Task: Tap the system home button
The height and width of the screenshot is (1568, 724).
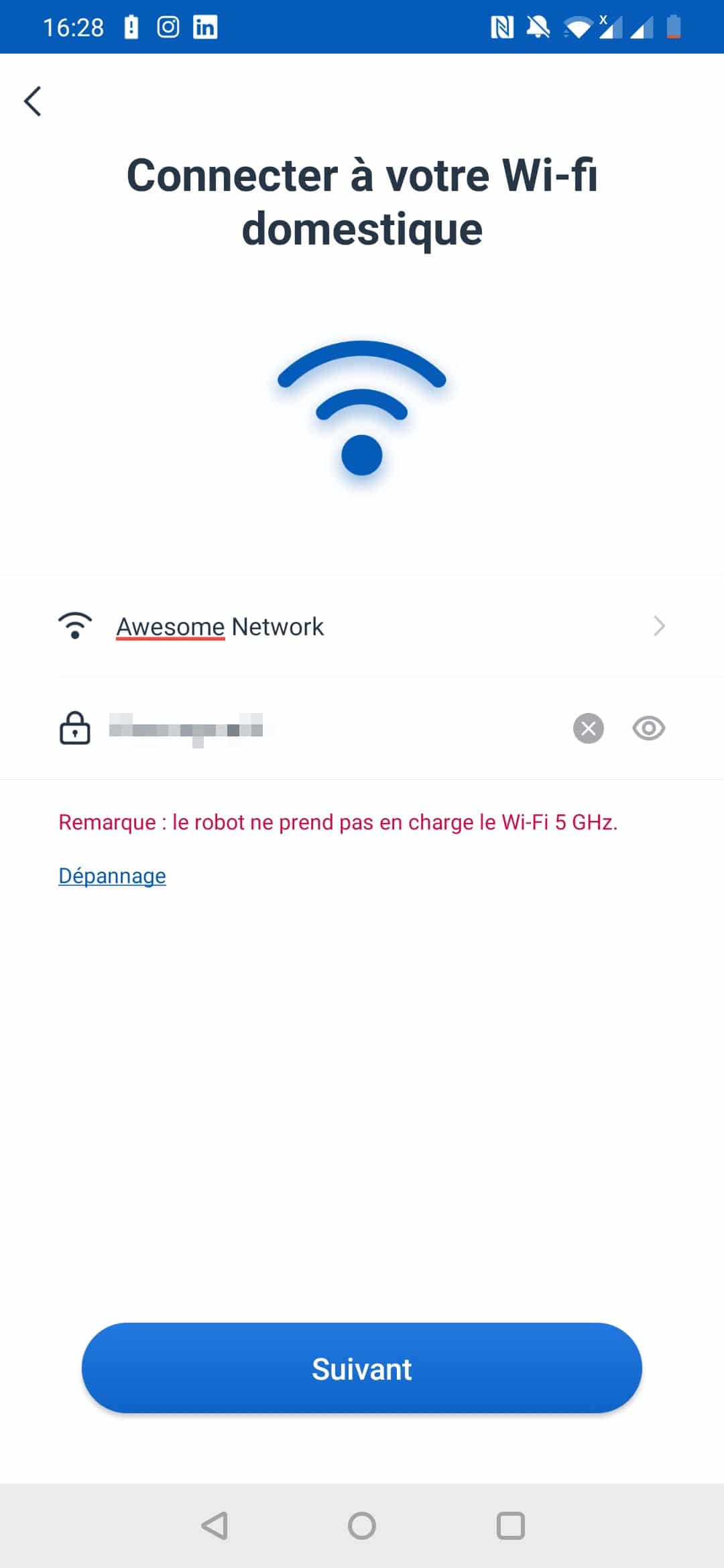Action: (362, 1526)
